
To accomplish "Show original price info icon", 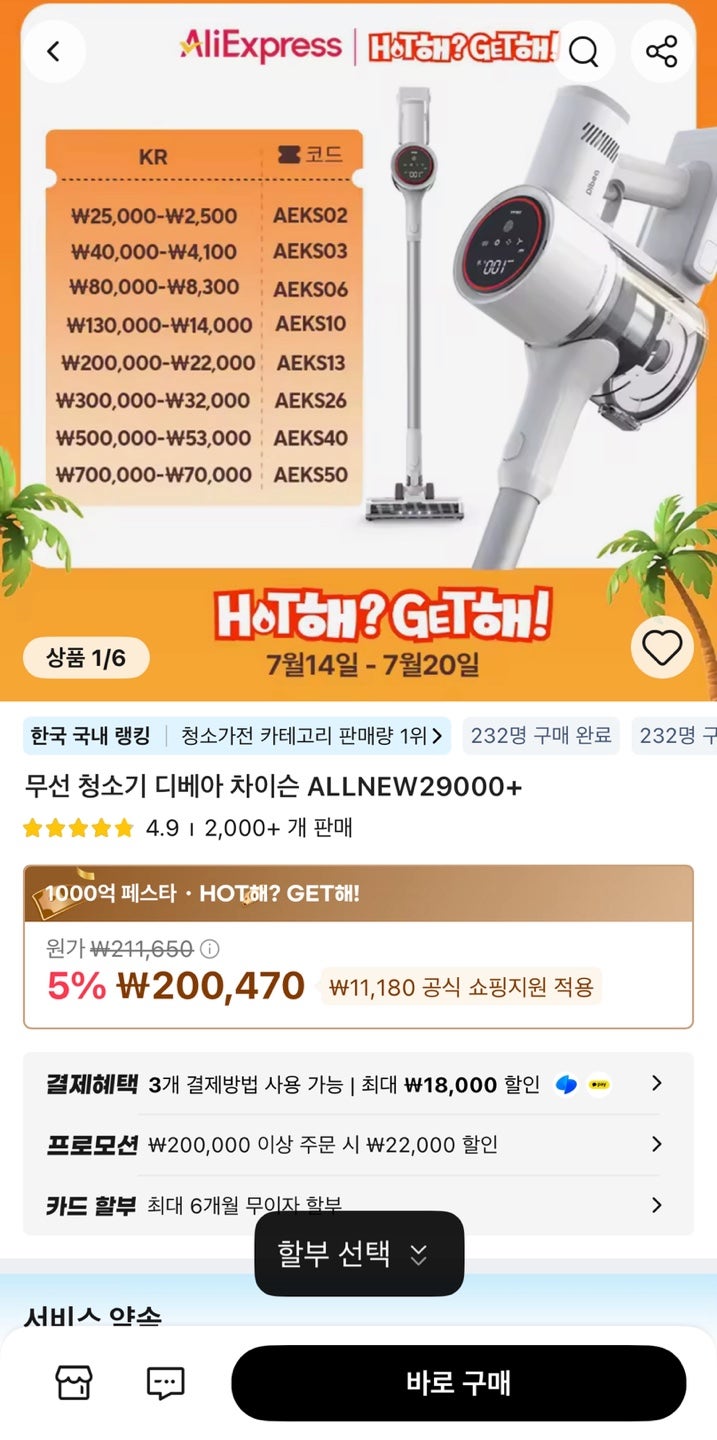I will (x=210, y=949).
